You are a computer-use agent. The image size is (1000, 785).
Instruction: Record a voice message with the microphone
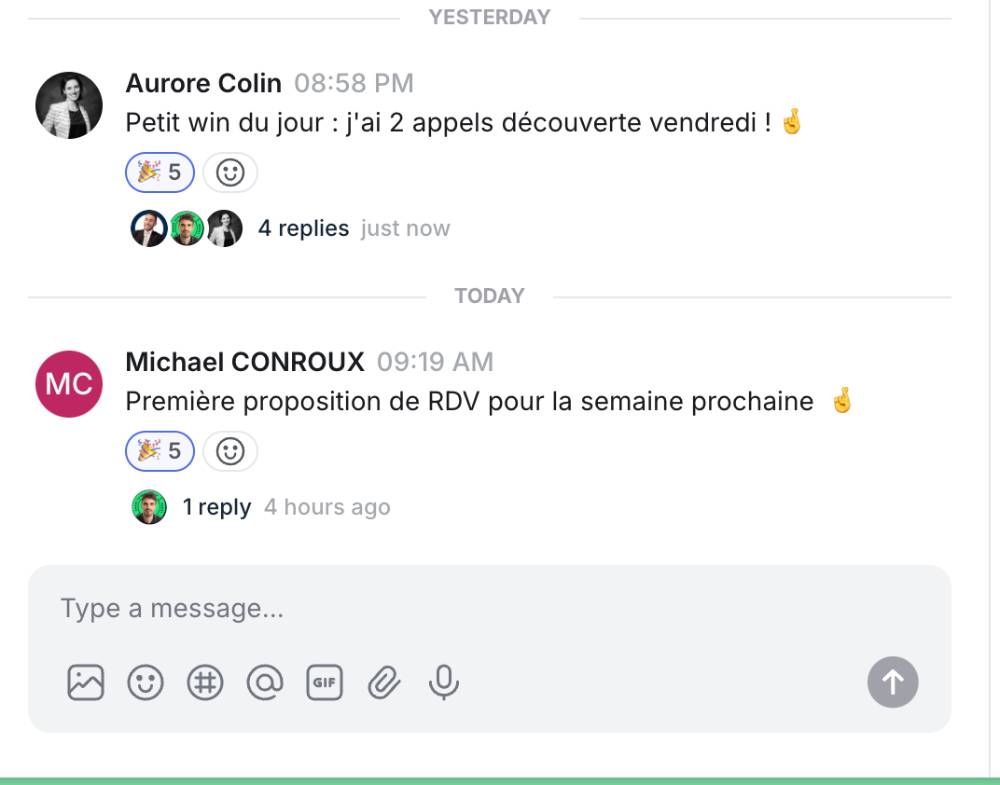pyautogui.click(x=443, y=682)
